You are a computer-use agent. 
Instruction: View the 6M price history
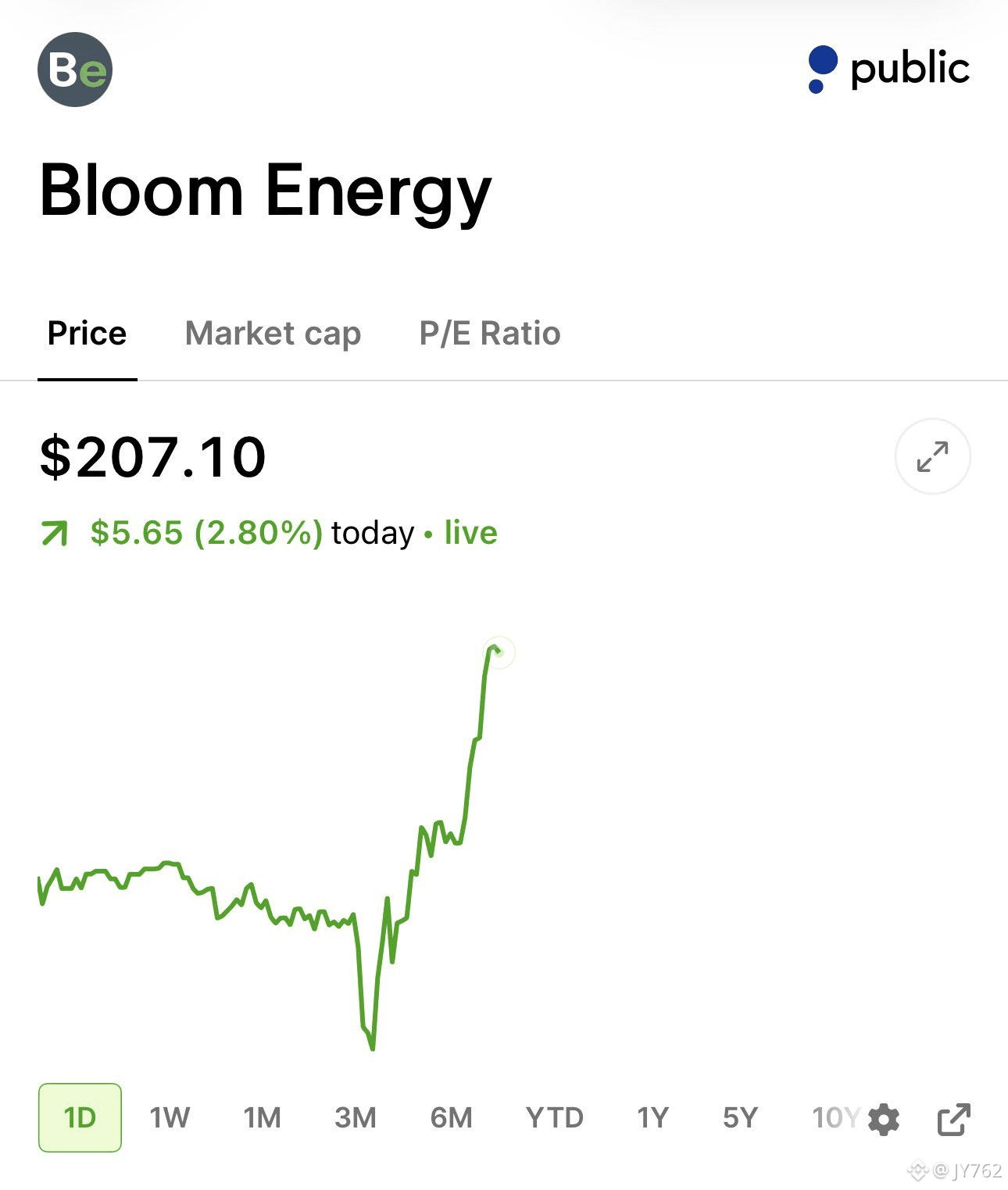[451, 1117]
